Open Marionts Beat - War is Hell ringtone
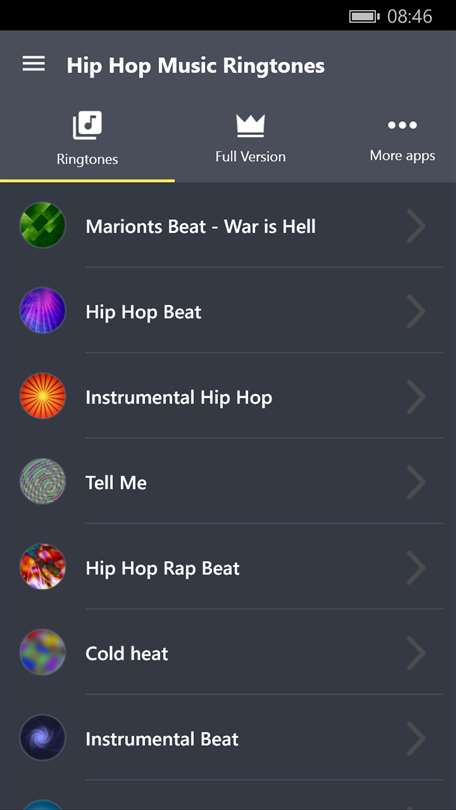Screen dimensions: 456x810 [228, 226]
